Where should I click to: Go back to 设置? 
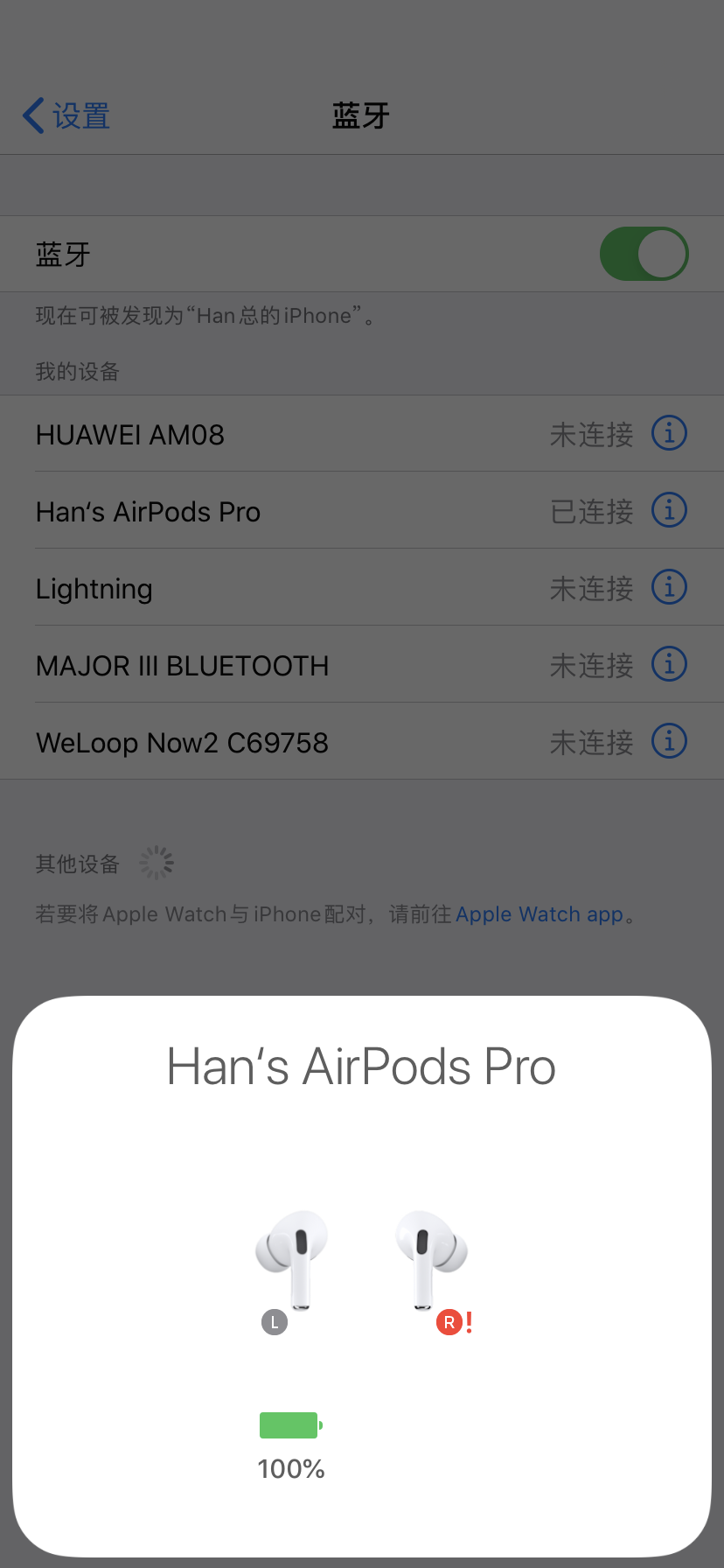click(x=66, y=115)
